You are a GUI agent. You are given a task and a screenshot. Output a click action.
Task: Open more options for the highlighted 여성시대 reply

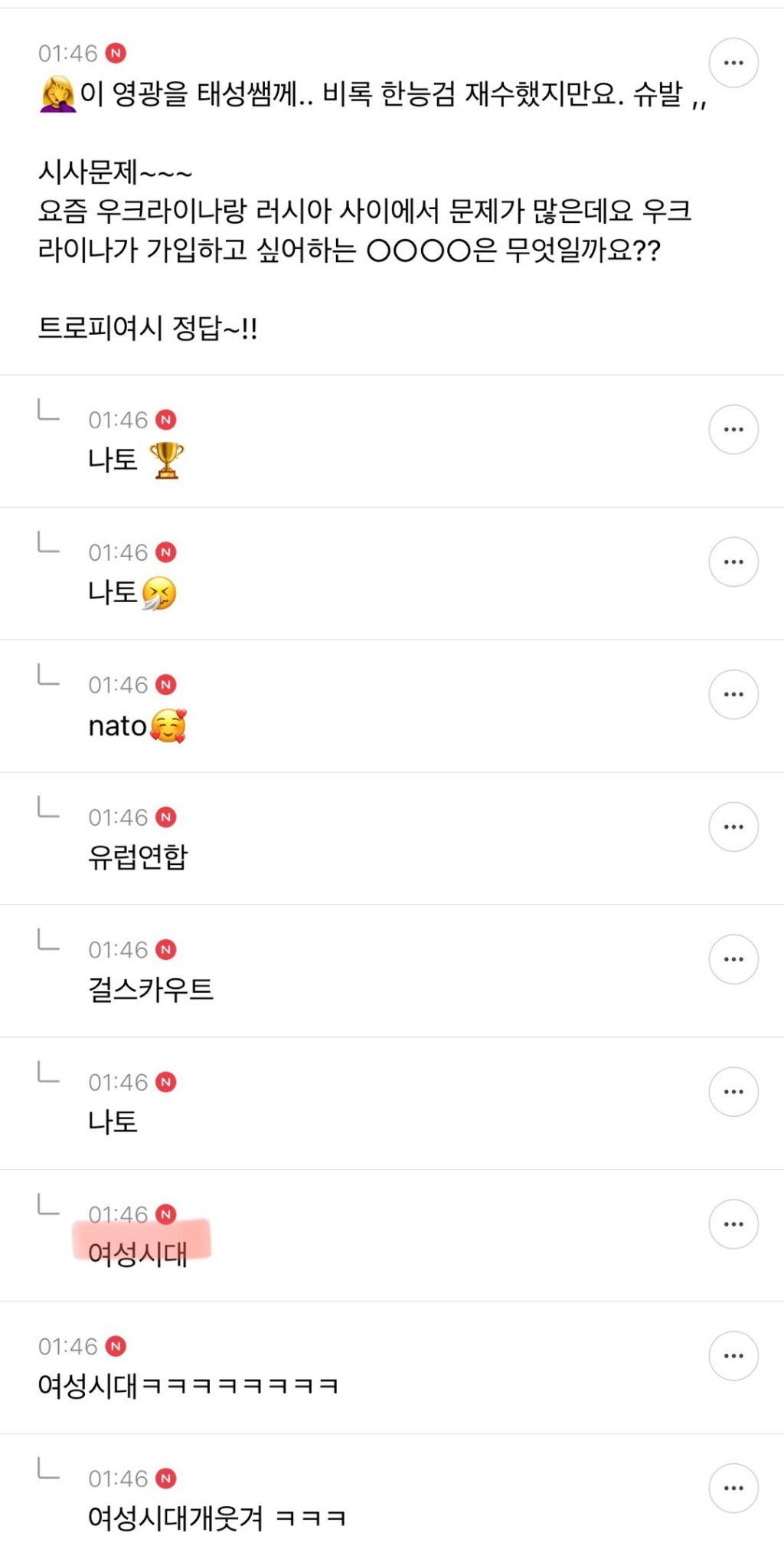(733, 1223)
